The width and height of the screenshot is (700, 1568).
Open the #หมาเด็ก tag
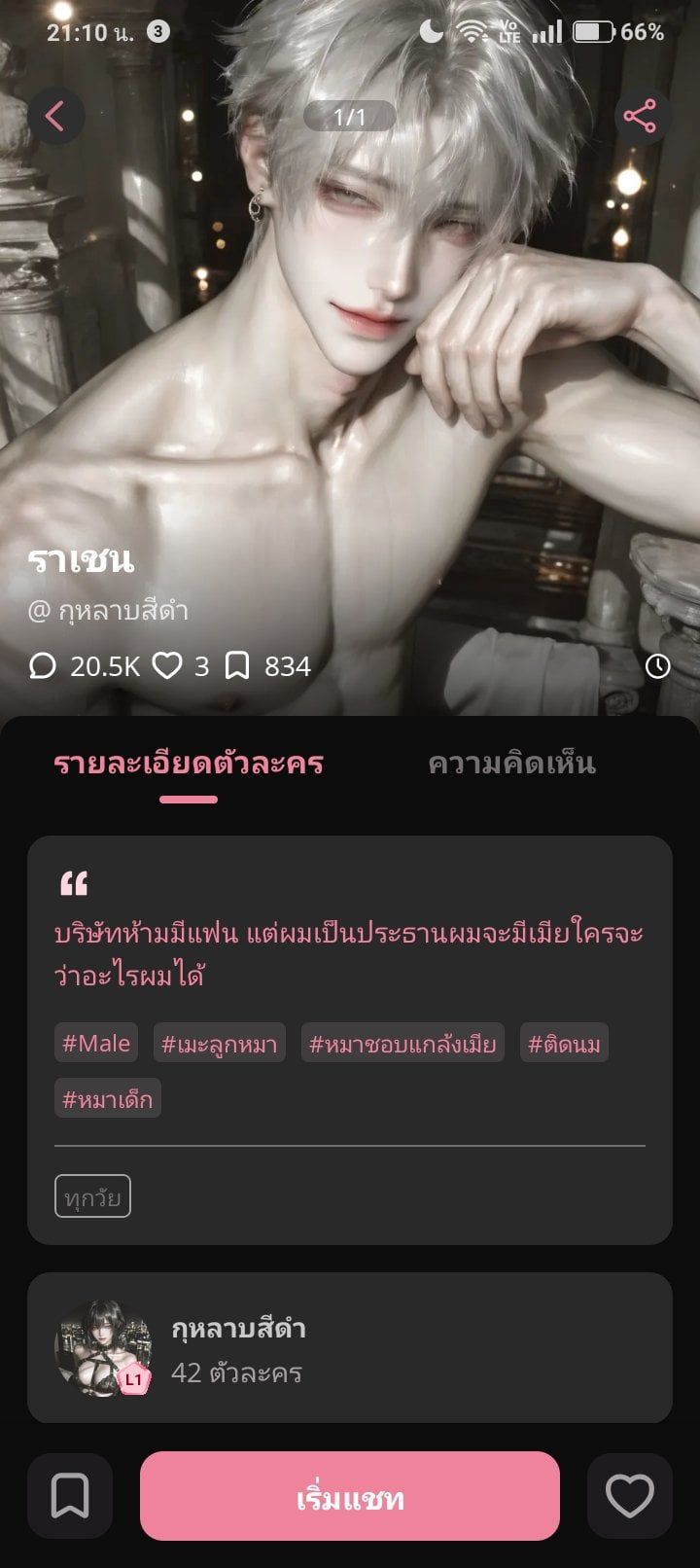point(108,1098)
